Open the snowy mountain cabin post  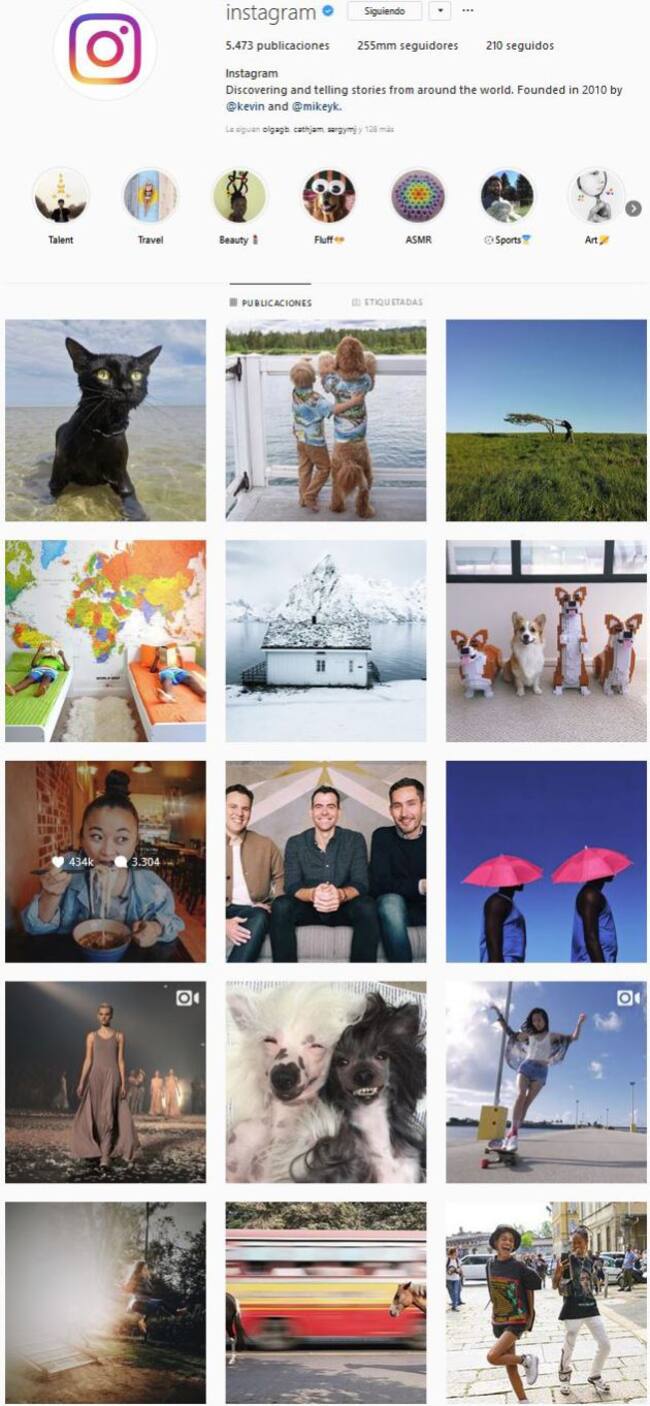[x=326, y=641]
